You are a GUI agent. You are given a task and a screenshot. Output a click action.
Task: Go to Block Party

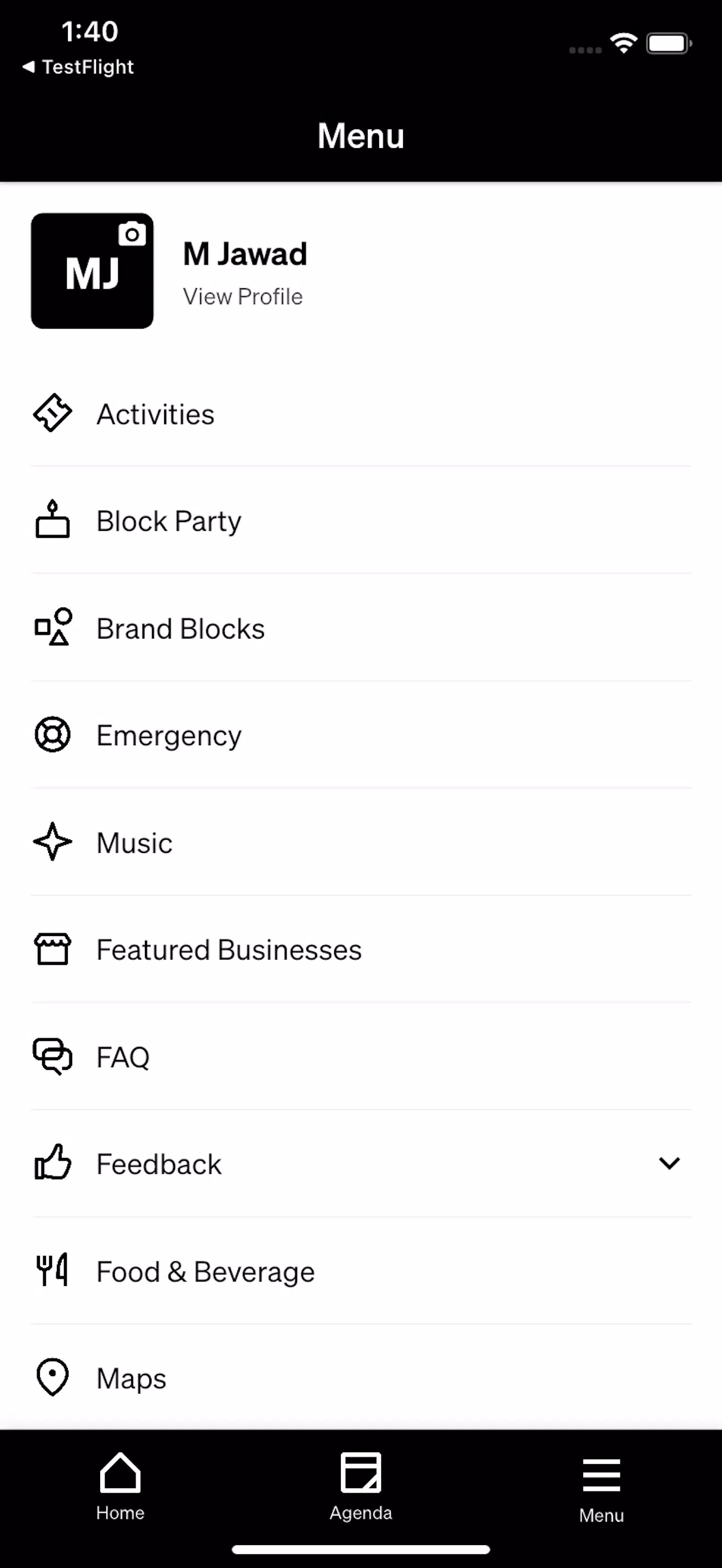[168, 522]
